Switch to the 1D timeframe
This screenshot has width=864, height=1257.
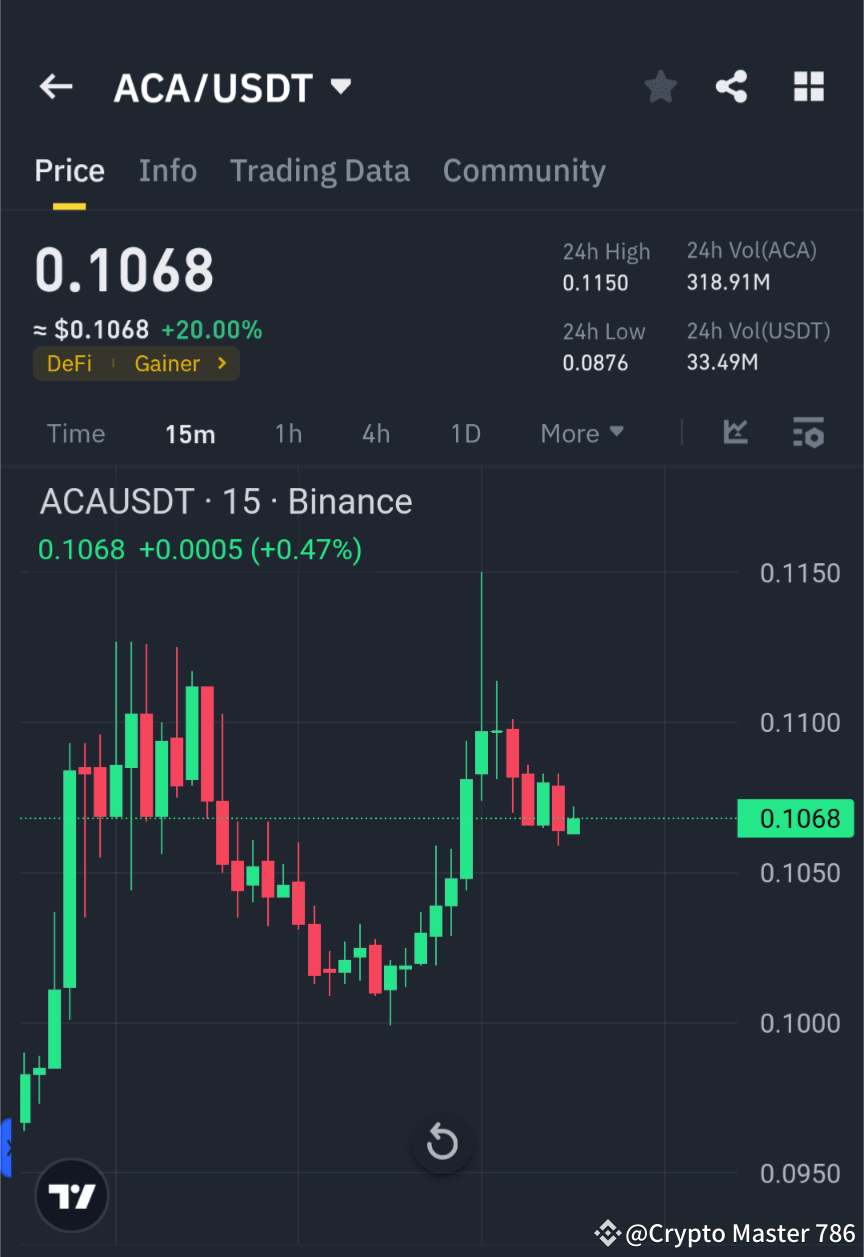[465, 433]
